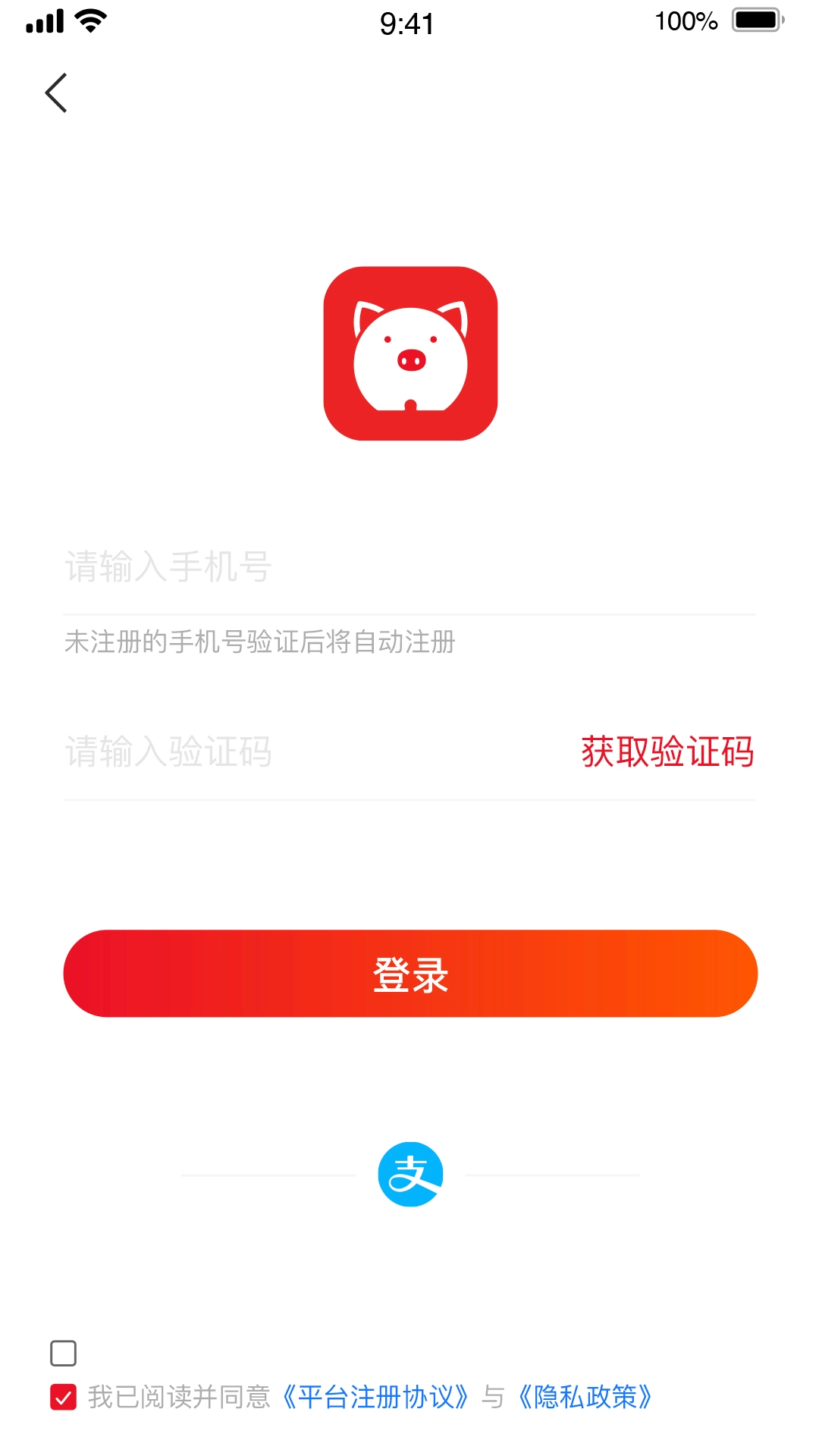Click the cellular signal icon
Viewport: 819px width, 1456px height.
coord(42,20)
